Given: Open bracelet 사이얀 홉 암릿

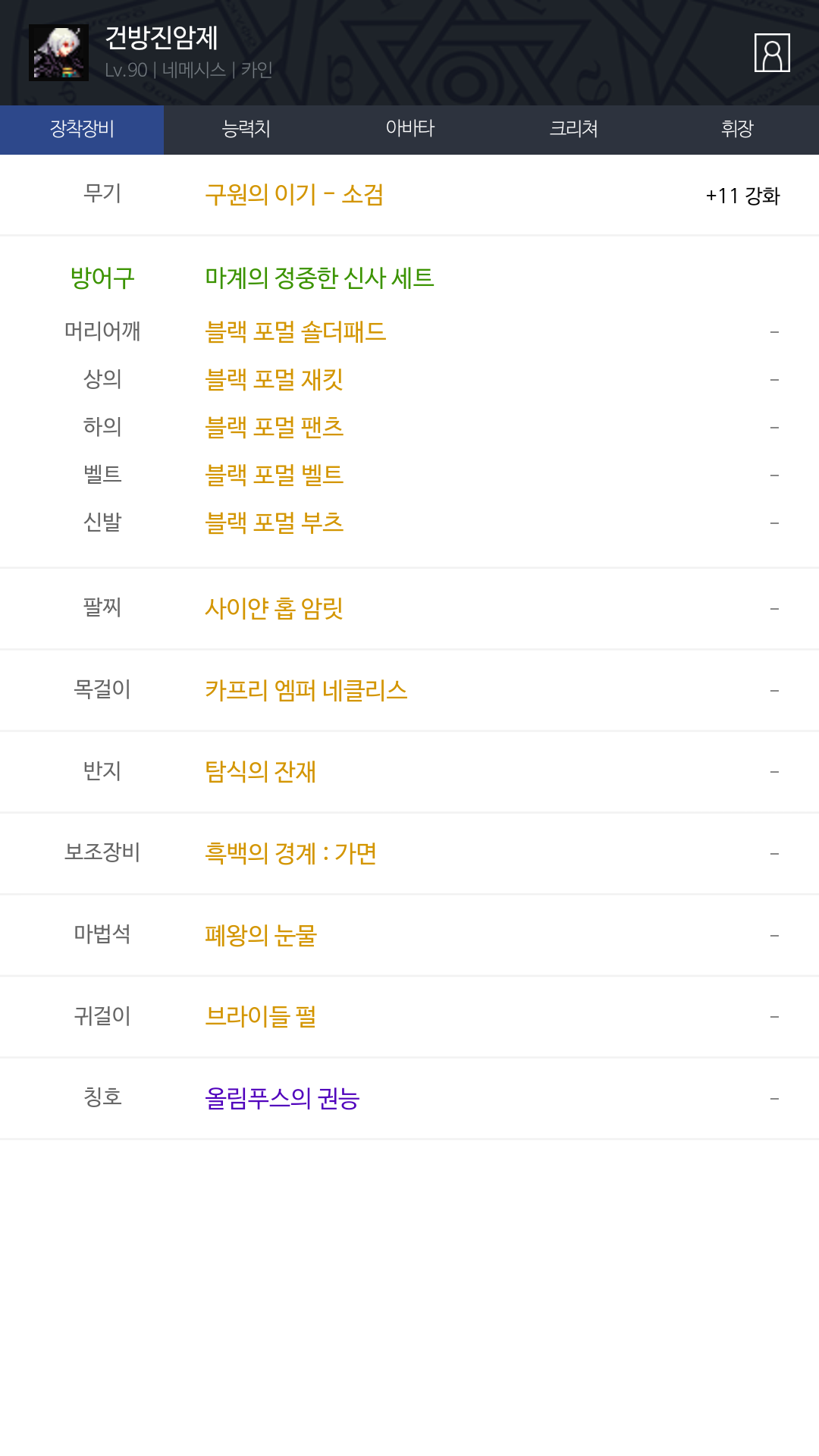Looking at the screenshot, I should tap(275, 608).
